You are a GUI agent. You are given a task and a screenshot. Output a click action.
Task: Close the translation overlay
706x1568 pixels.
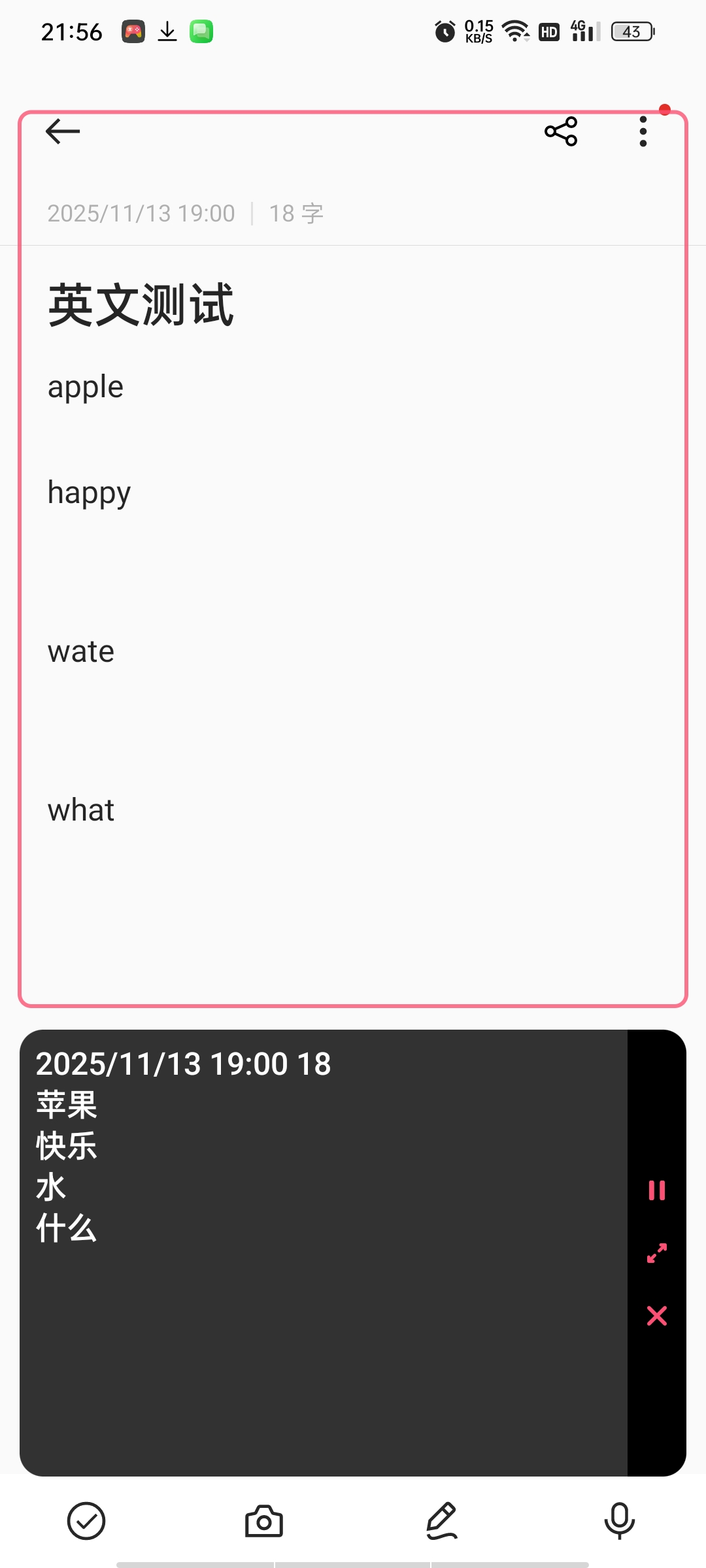pyautogui.click(x=656, y=1316)
